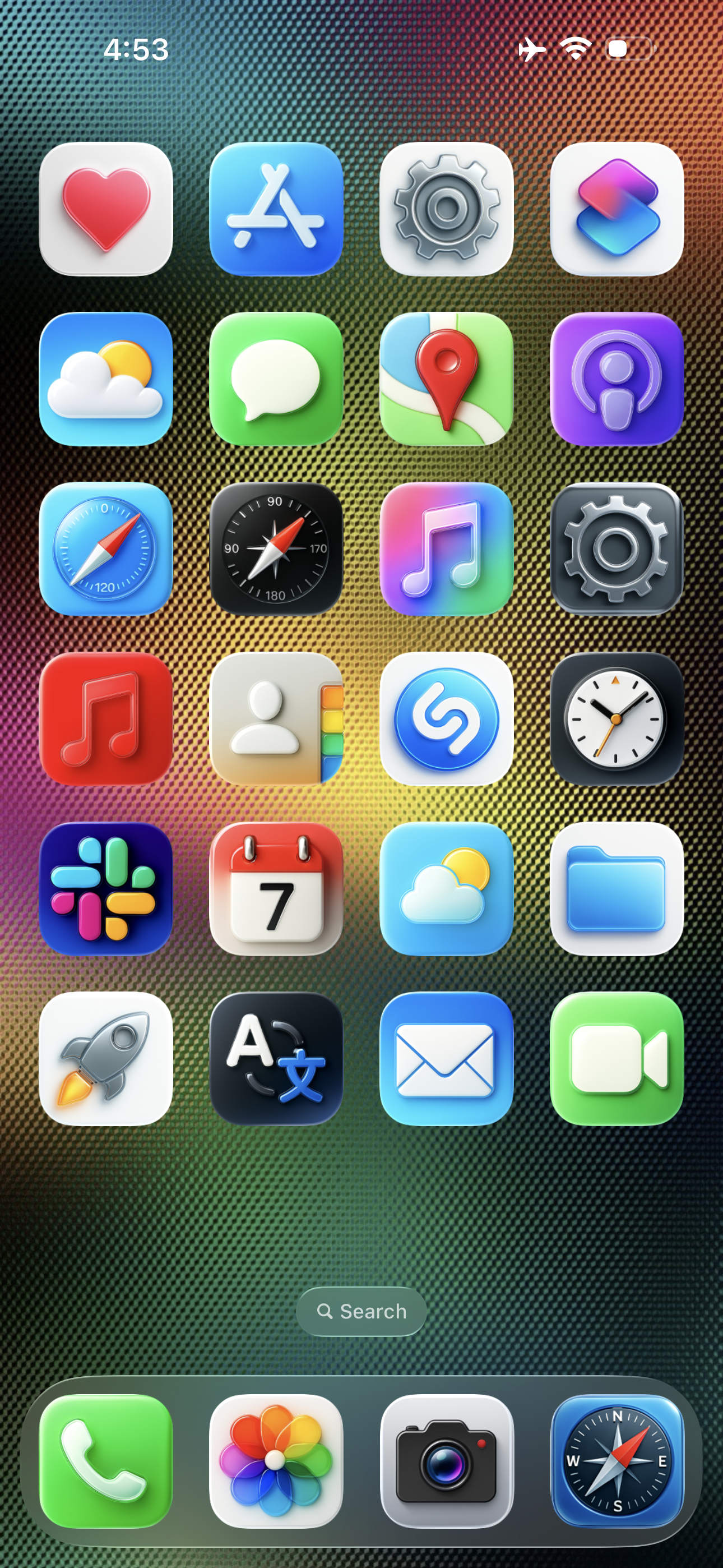Open the black Compass app

point(276,548)
